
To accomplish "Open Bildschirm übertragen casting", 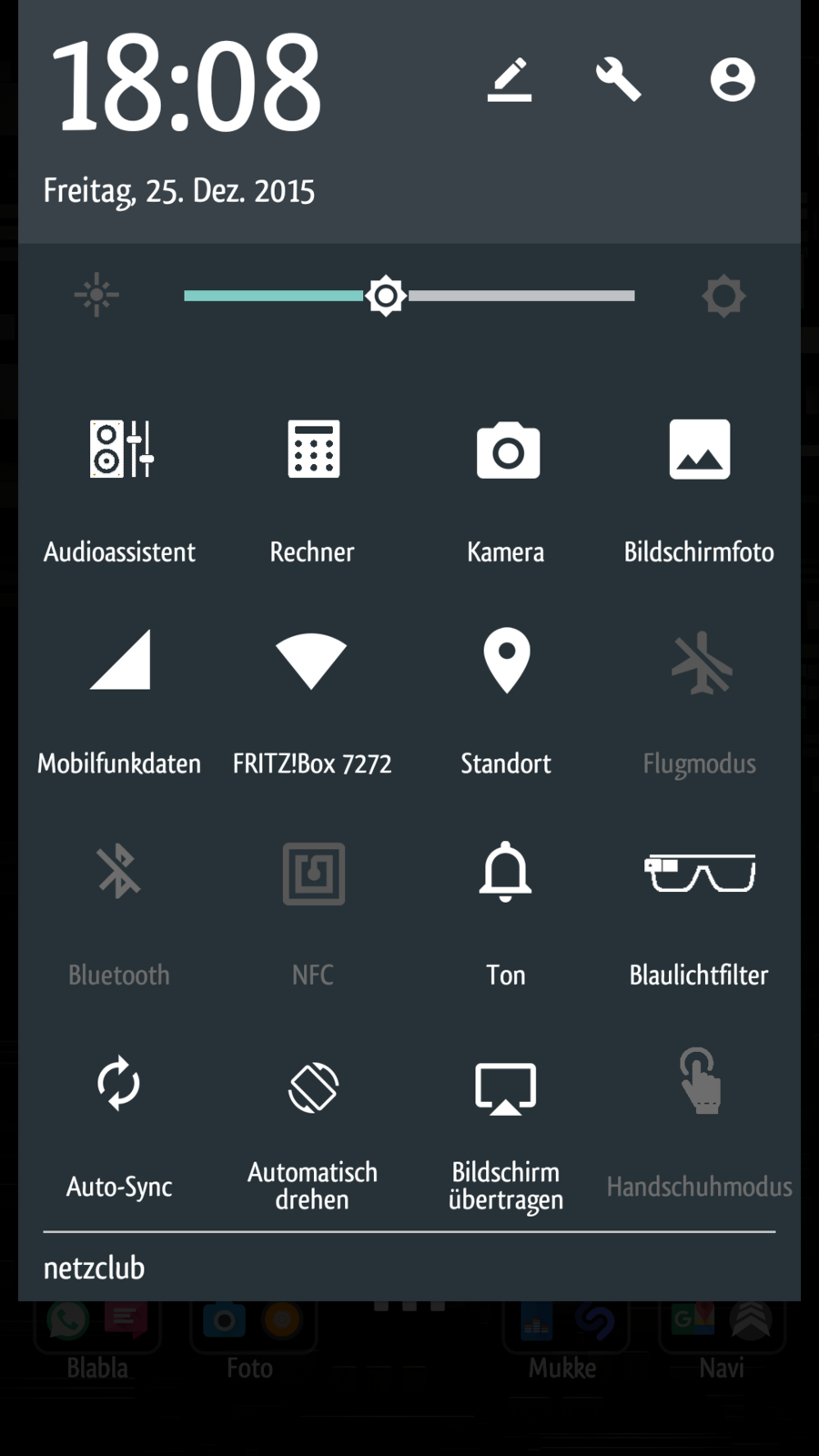I will pyautogui.click(x=506, y=1087).
